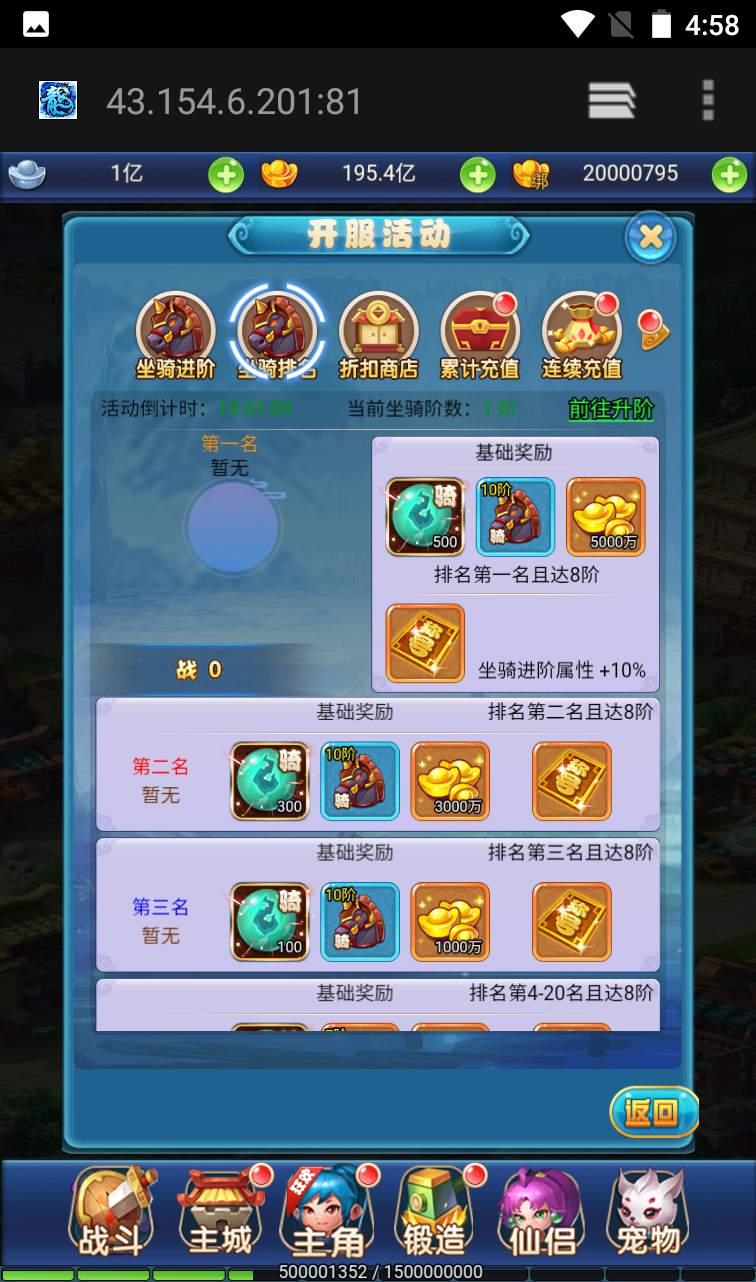The height and width of the screenshot is (1282, 756).
Task: Tap the 前往升阶 link
Action: pos(610,408)
